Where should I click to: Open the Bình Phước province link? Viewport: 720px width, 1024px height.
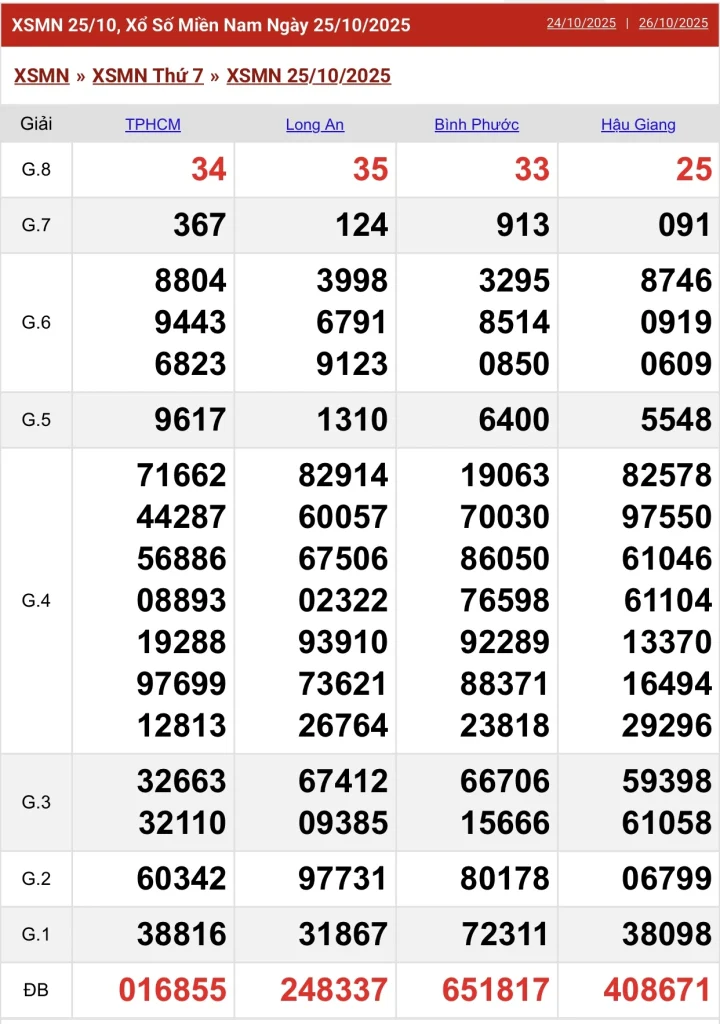(x=477, y=125)
